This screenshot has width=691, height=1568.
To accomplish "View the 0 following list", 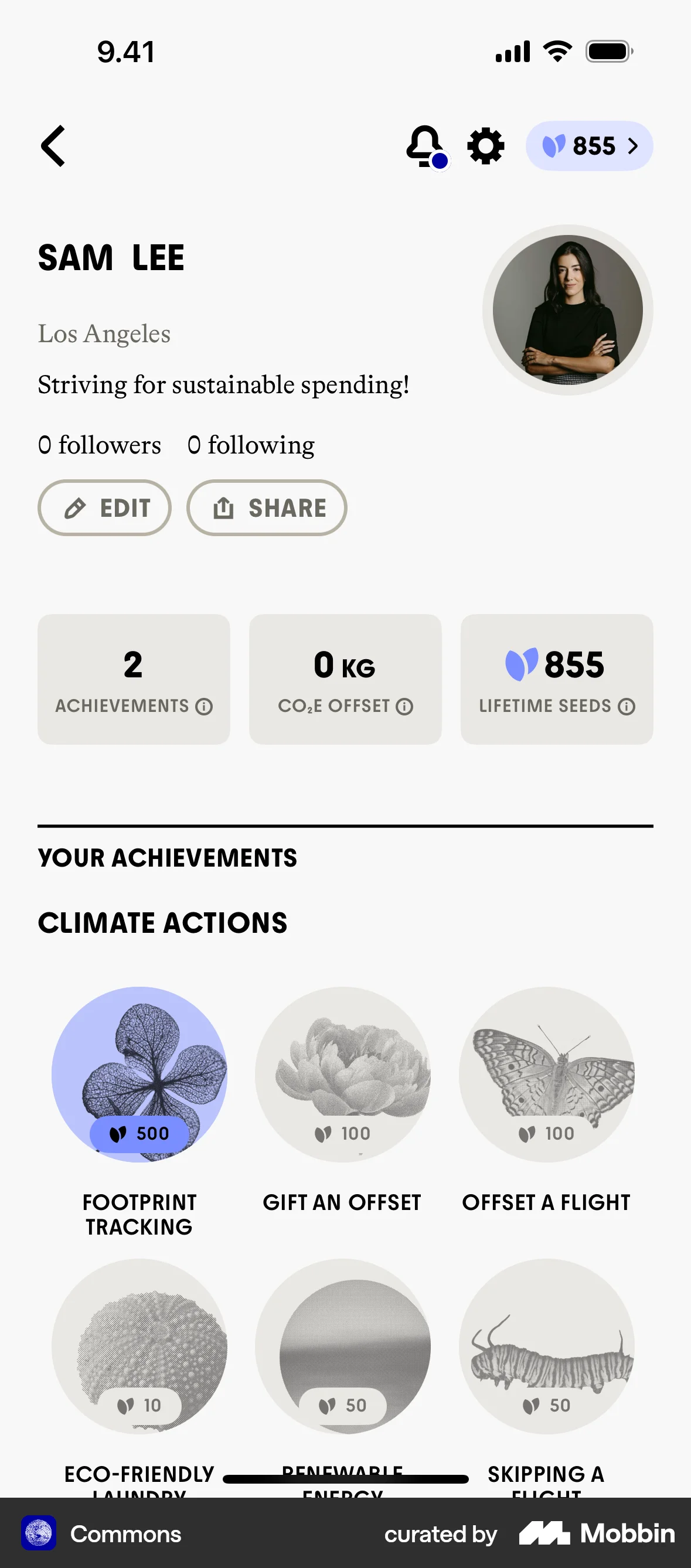I will coord(251,445).
